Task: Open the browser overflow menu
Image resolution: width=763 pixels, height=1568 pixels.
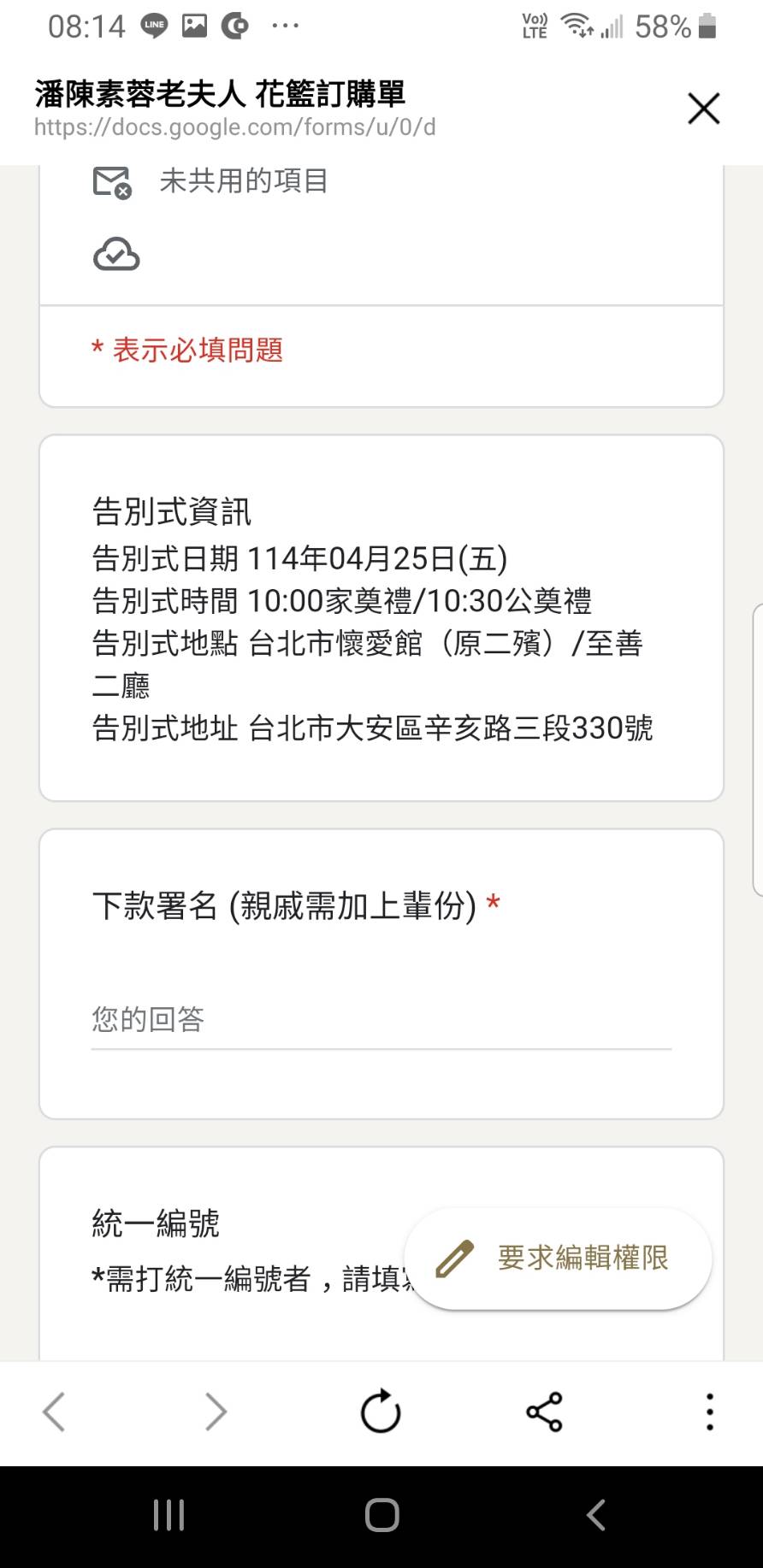Action: pos(709,1412)
